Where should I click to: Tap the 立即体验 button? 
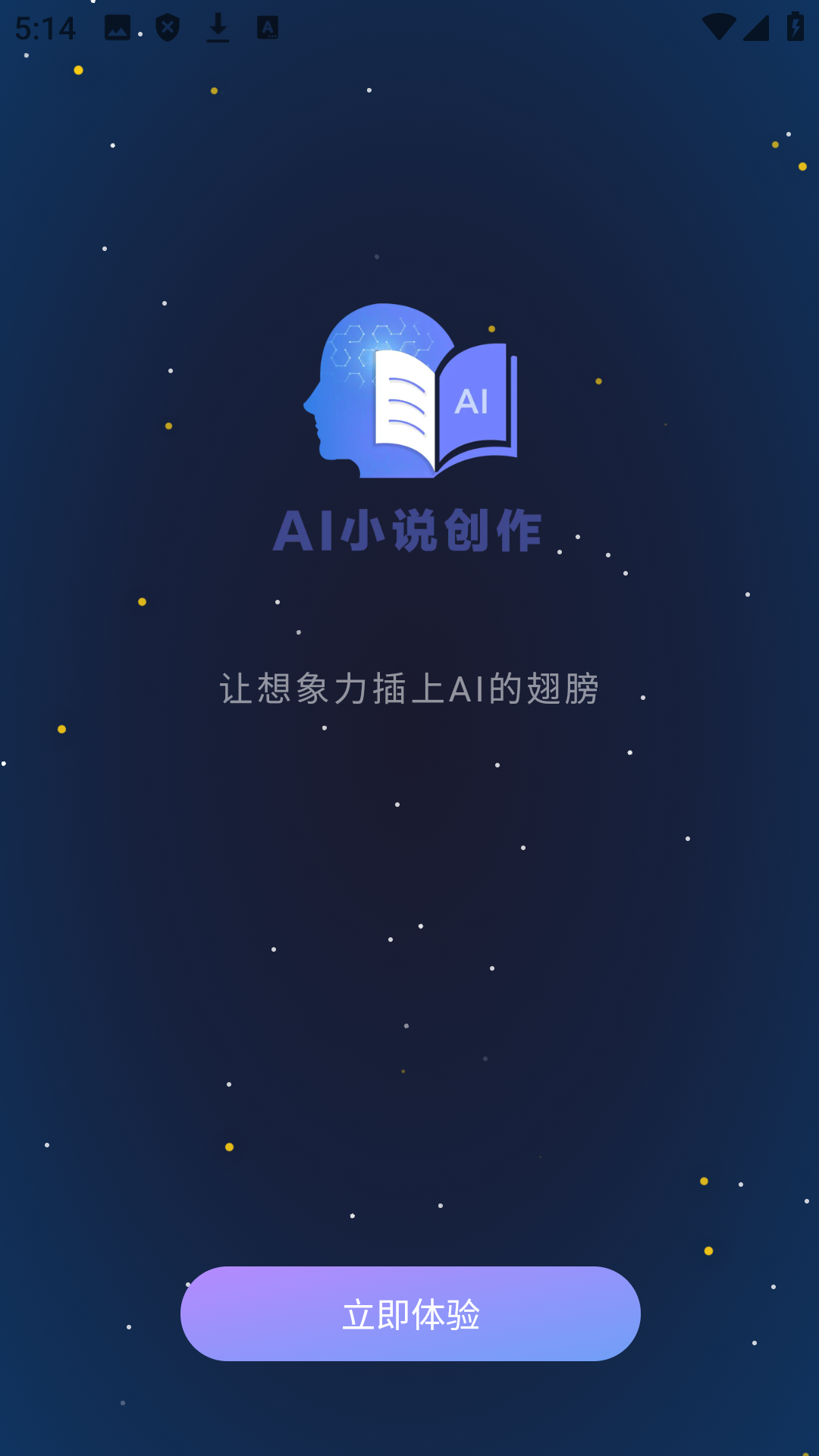point(409,1314)
